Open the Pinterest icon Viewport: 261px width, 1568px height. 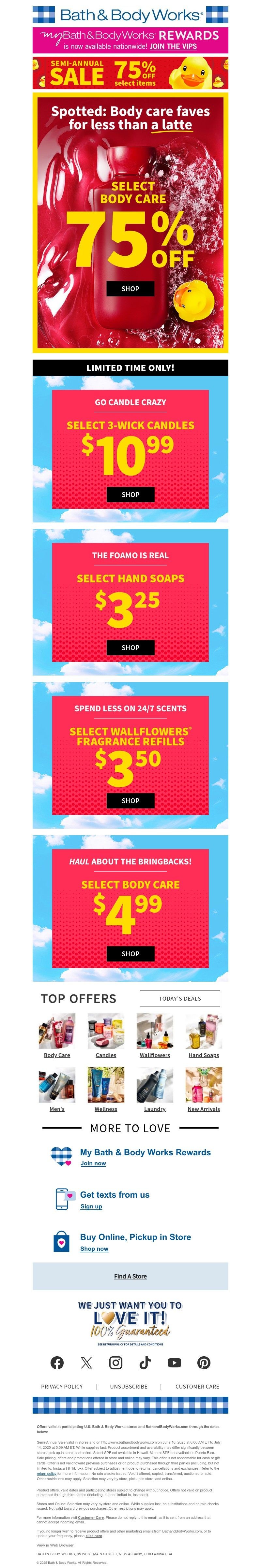204,1362
